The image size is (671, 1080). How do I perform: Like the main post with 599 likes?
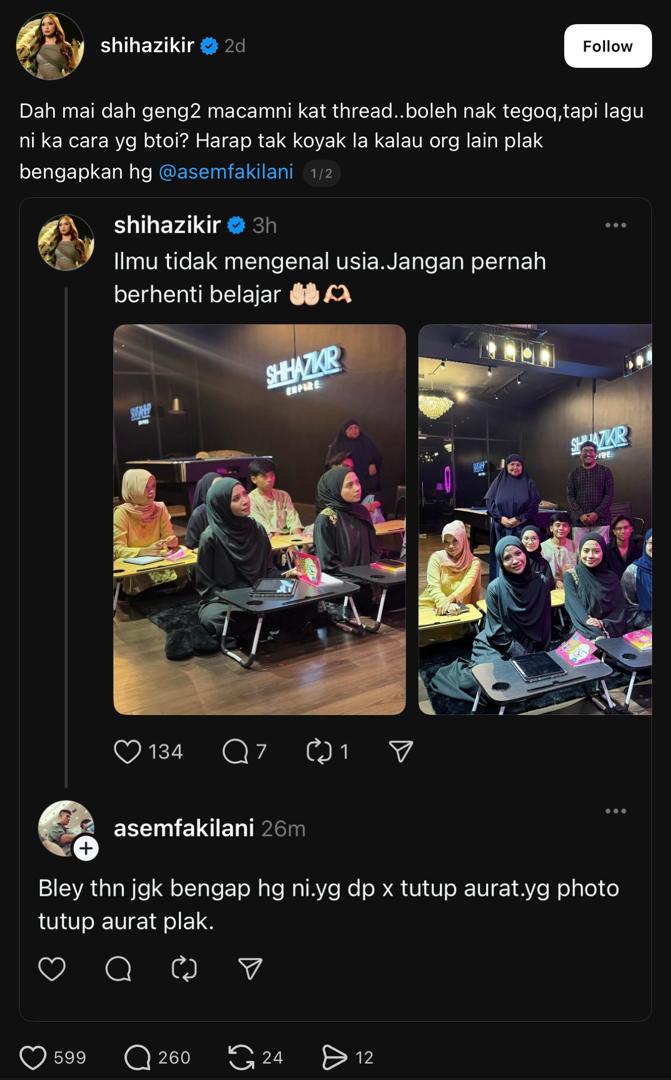coord(34,1057)
